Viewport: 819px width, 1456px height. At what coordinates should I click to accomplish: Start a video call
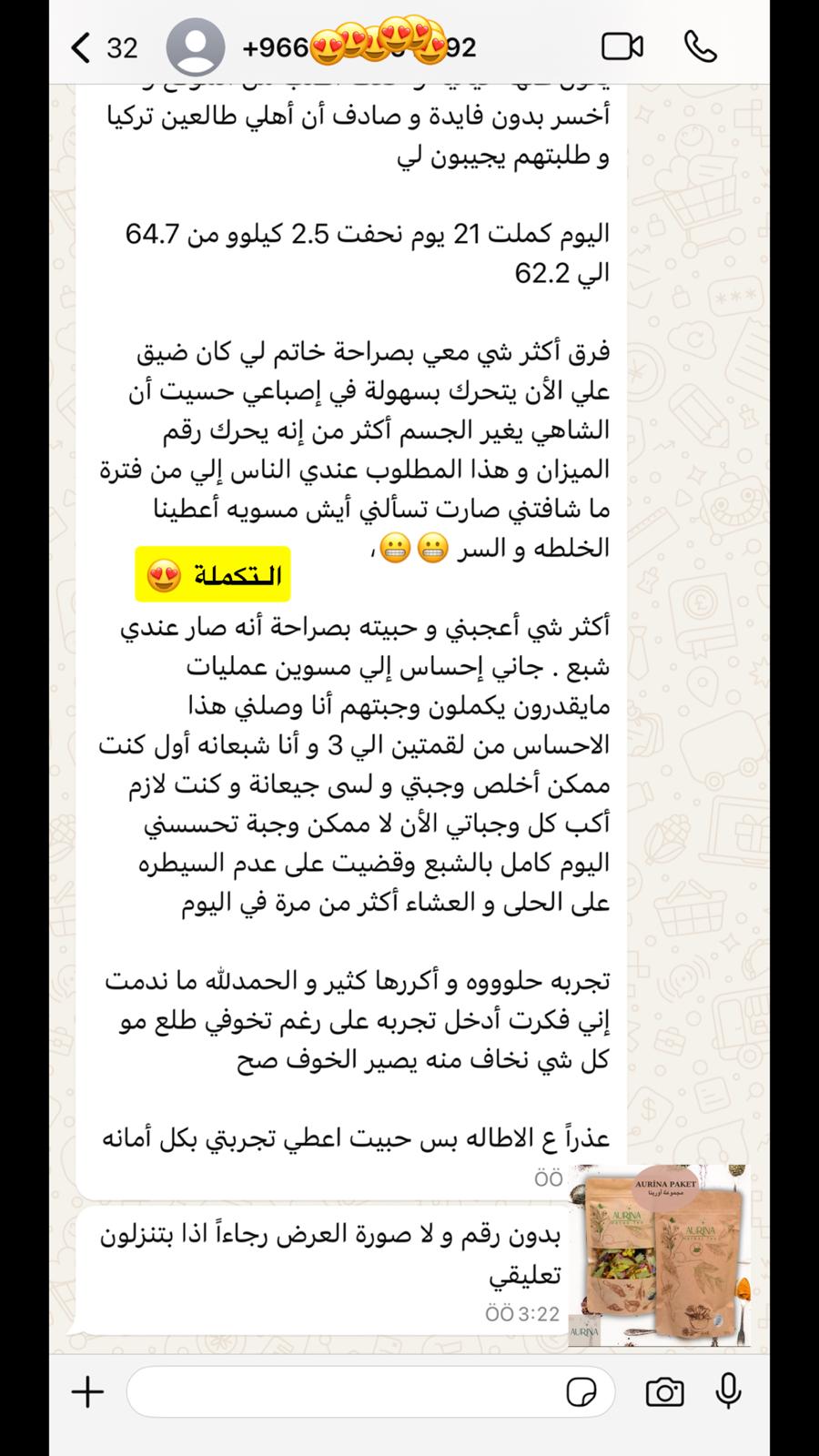pyautogui.click(x=622, y=46)
